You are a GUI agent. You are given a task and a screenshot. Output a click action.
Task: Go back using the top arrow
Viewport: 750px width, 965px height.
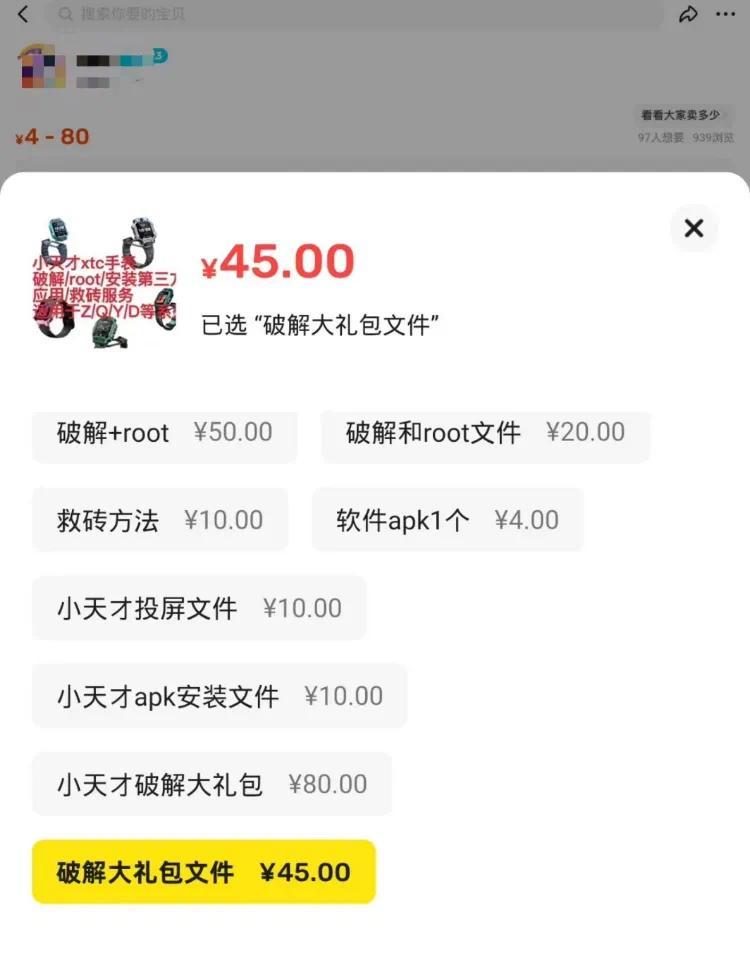(23, 14)
